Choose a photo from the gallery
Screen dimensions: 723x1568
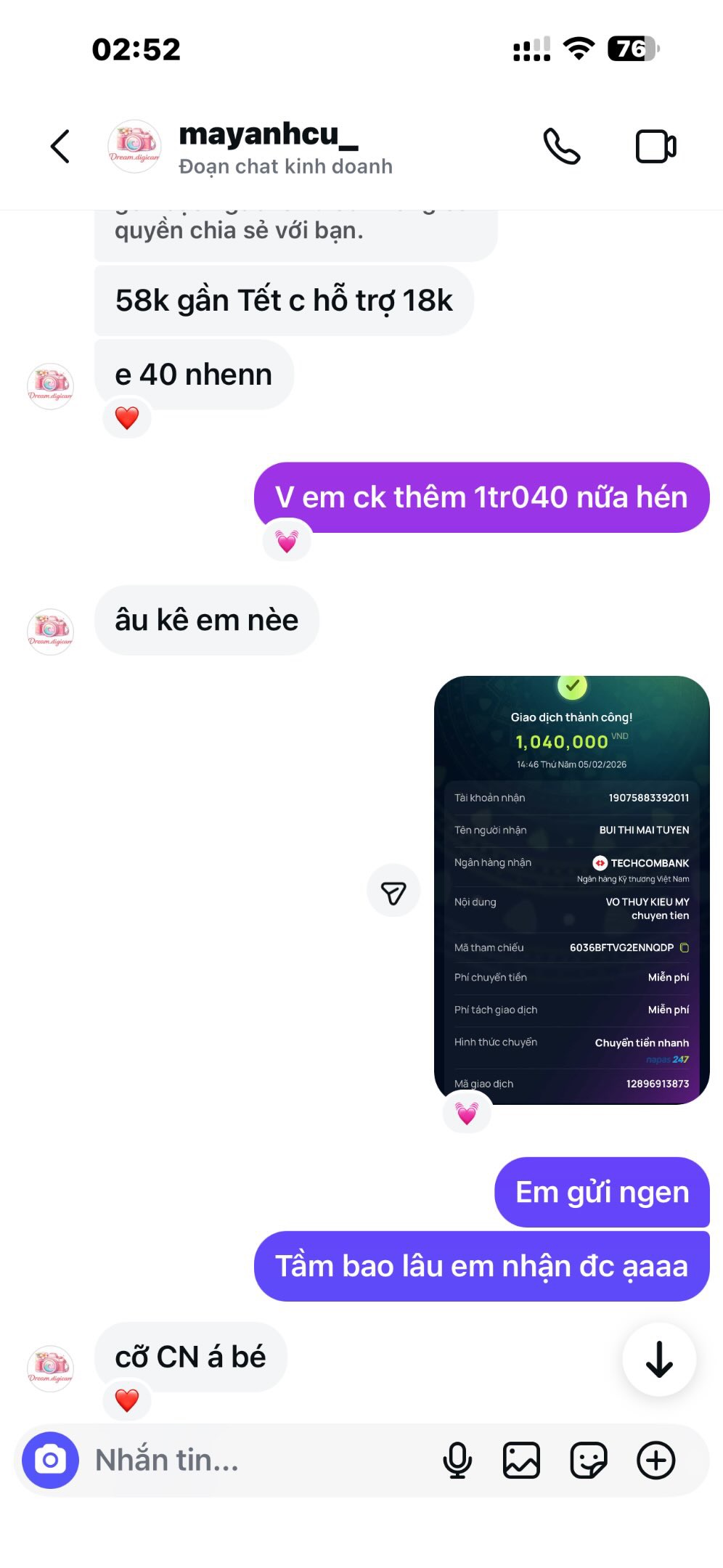(x=521, y=1460)
